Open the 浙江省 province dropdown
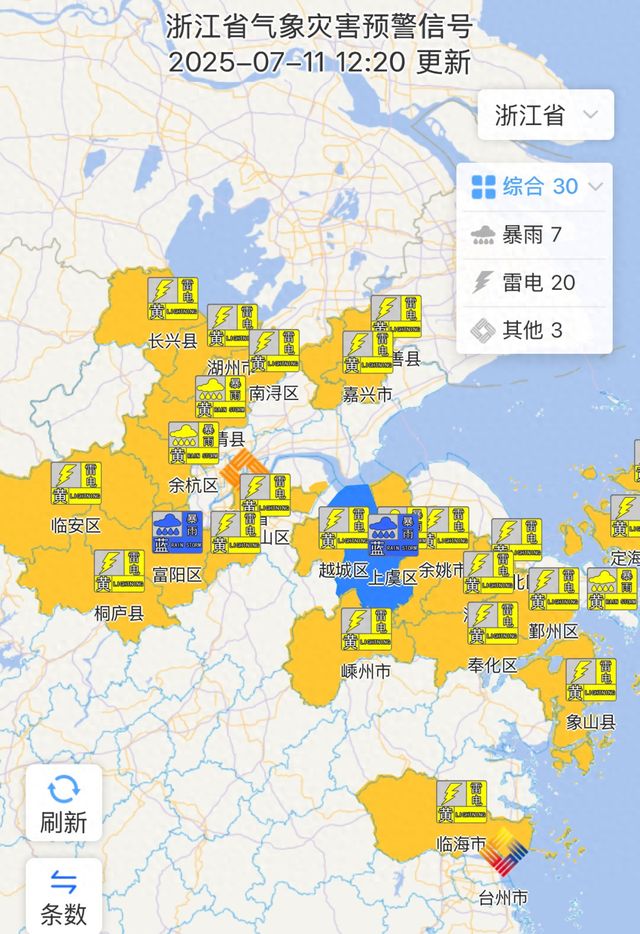The height and width of the screenshot is (934, 640). pyautogui.click(x=546, y=115)
